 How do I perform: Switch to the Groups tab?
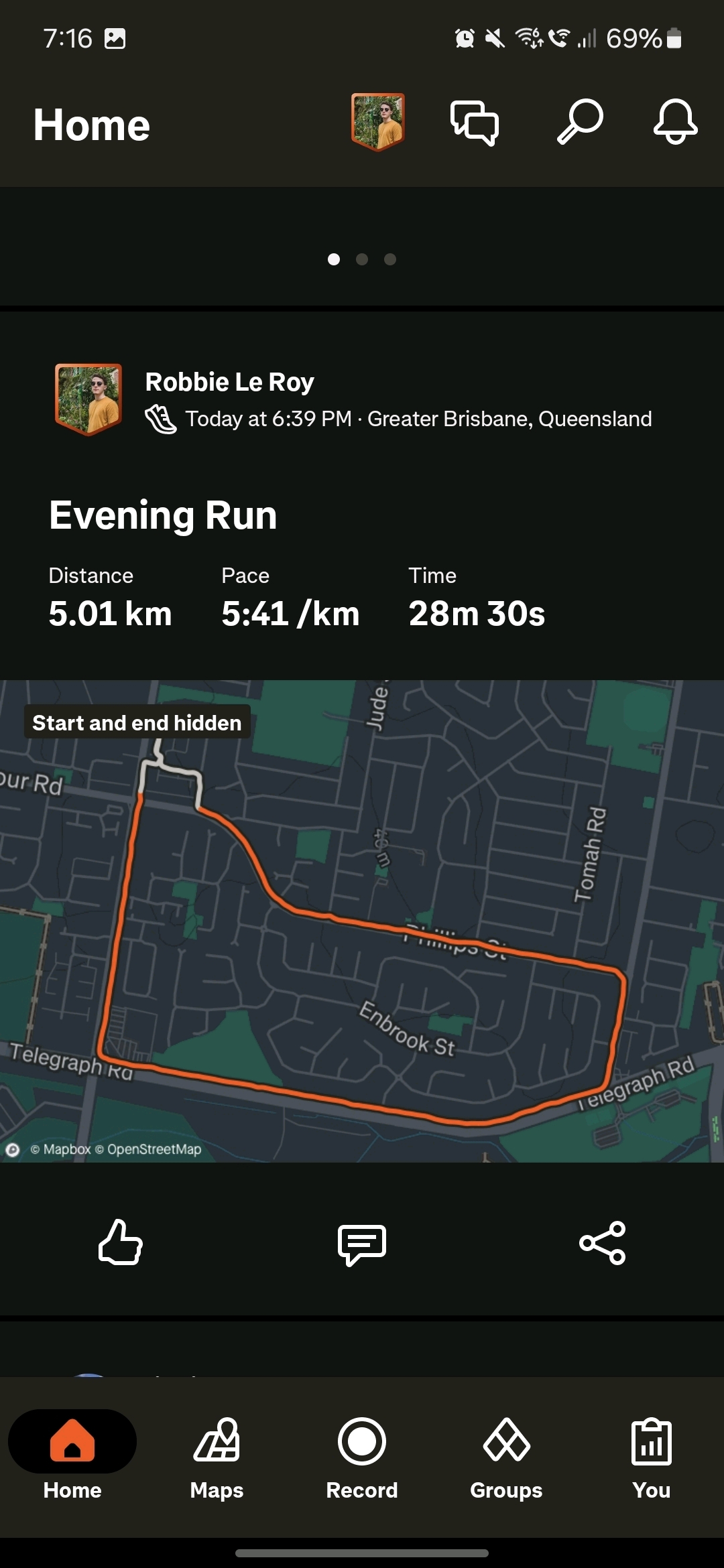[x=506, y=1455]
